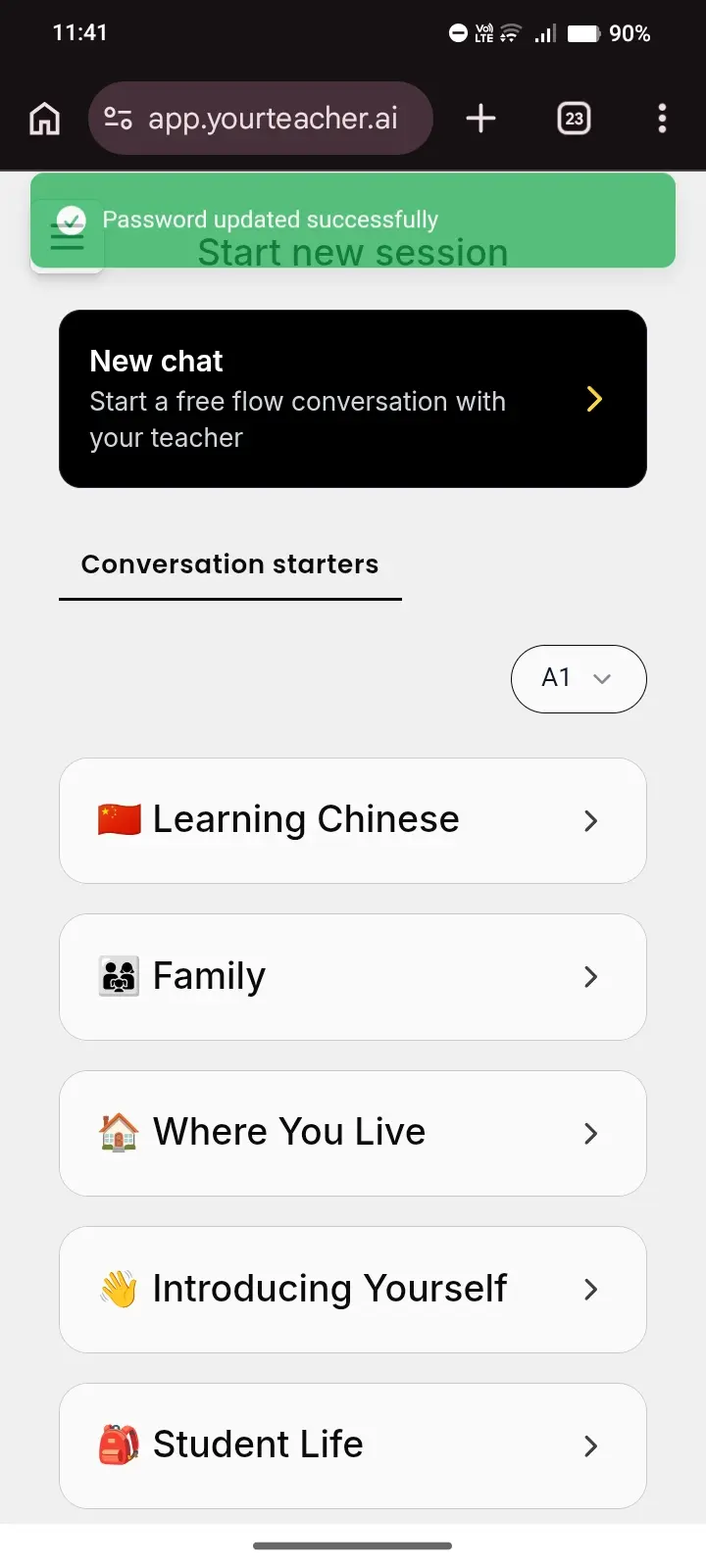Tap the app.yourteacher.ai address bar

click(x=261, y=119)
